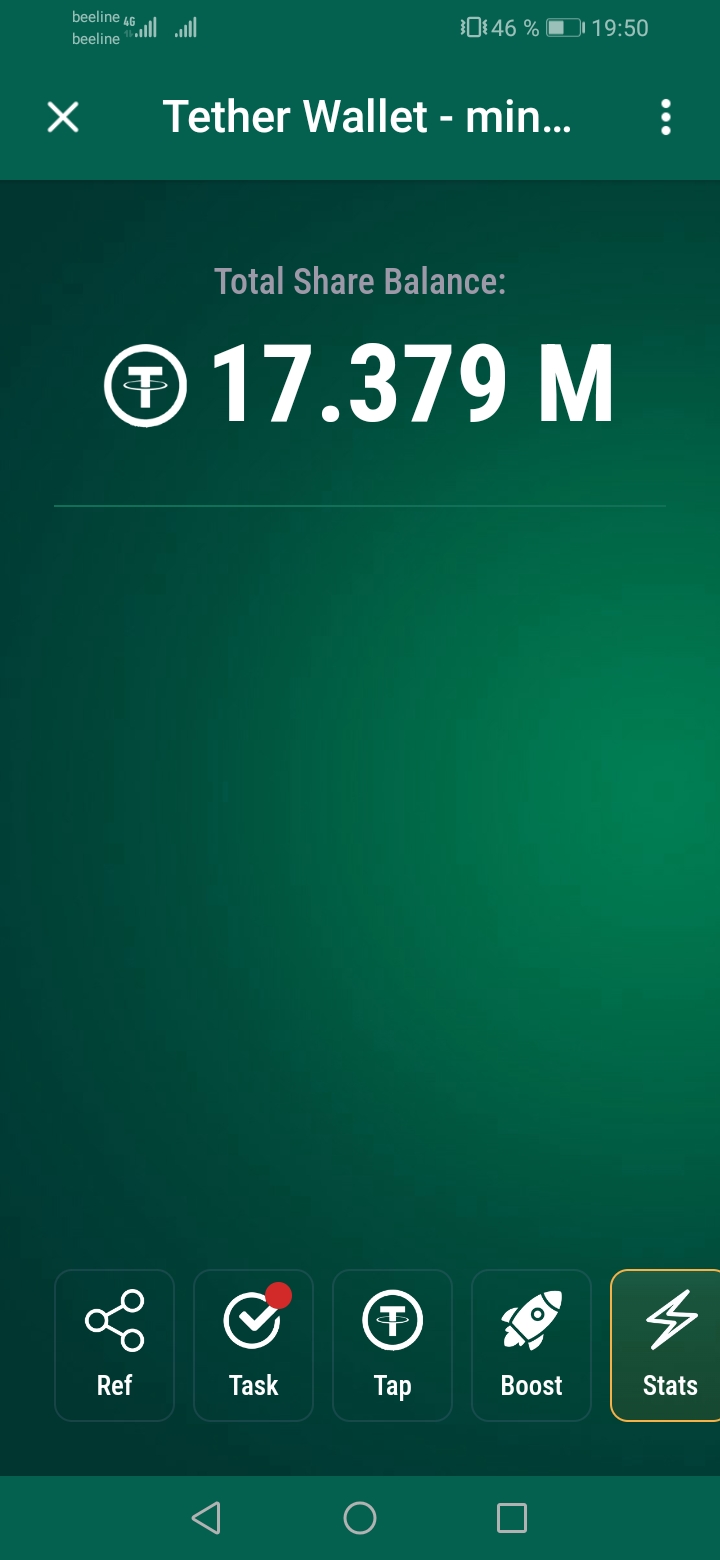Viewport: 720px width, 1560px height.
Task: Close the Tether Wallet mini app
Action: tap(63, 118)
